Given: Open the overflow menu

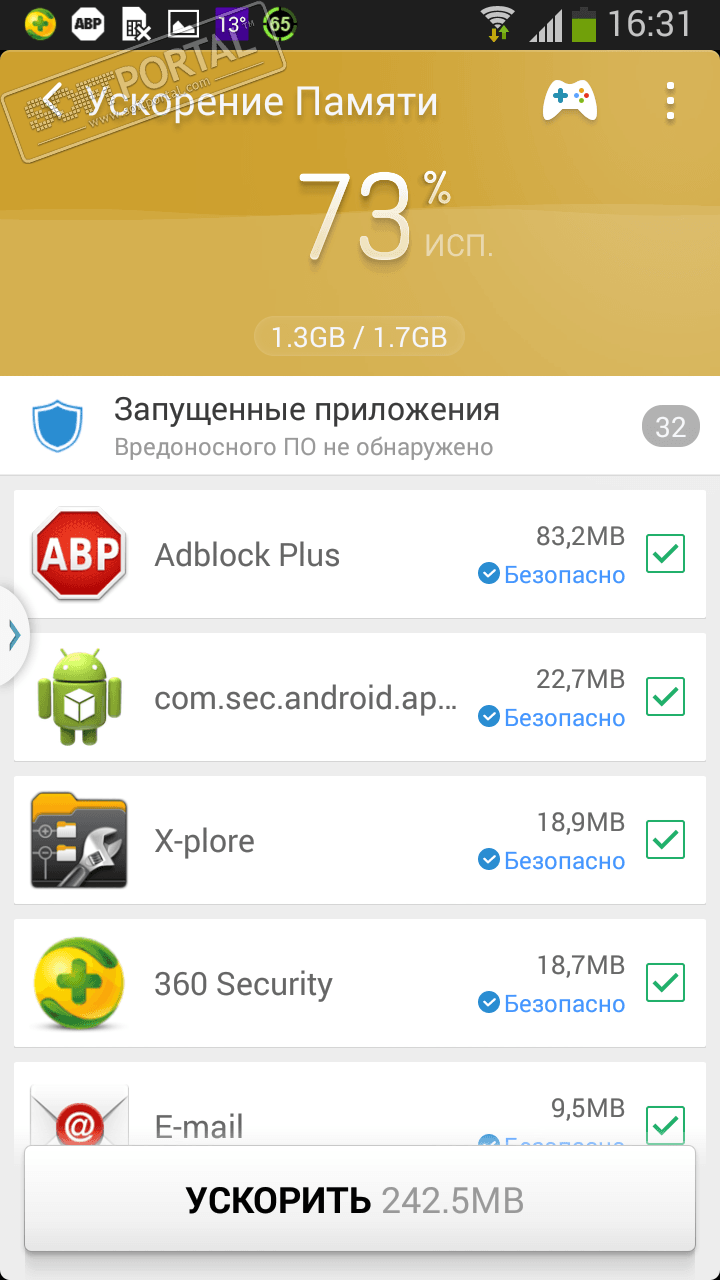Looking at the screenshot, I should coord(669,101).
